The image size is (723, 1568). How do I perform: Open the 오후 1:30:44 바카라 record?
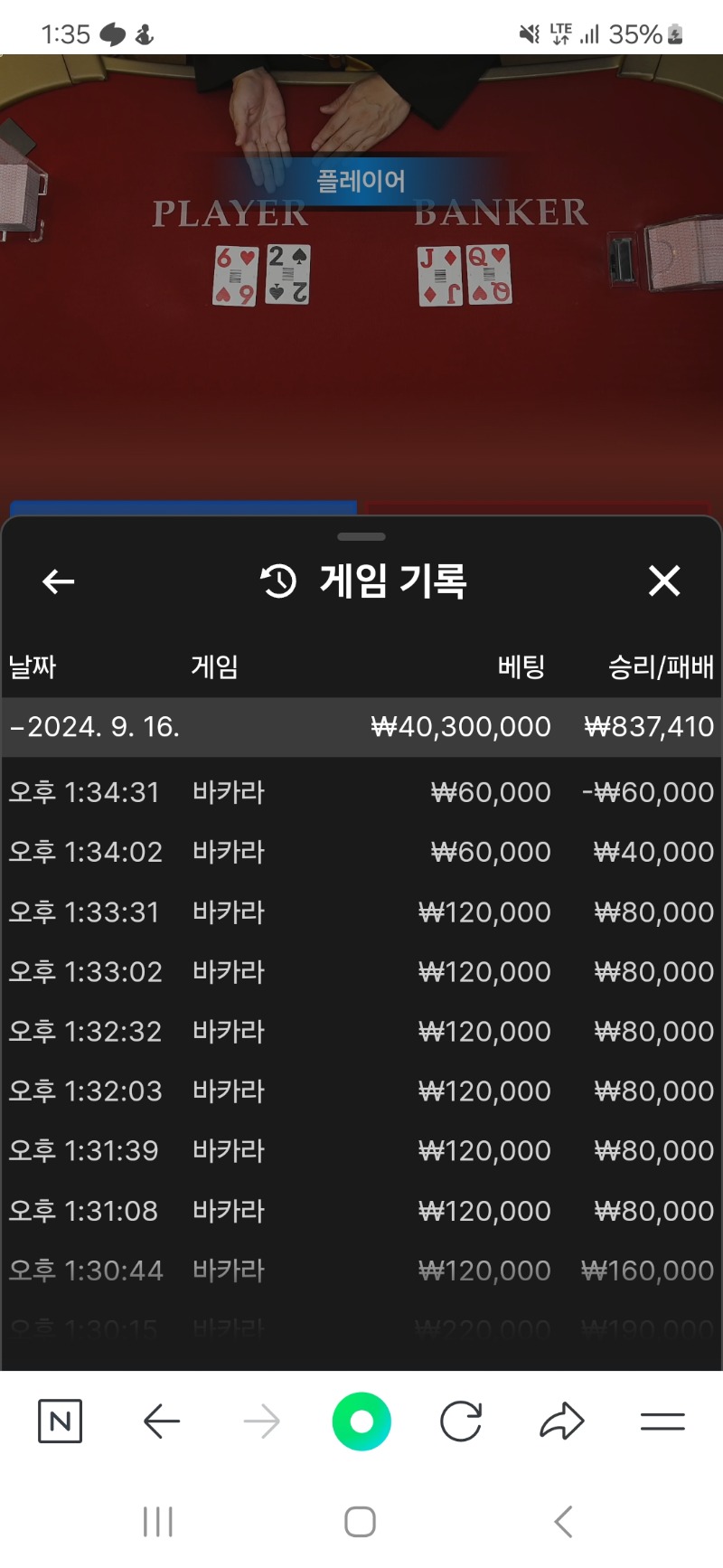pos(361,1270)
